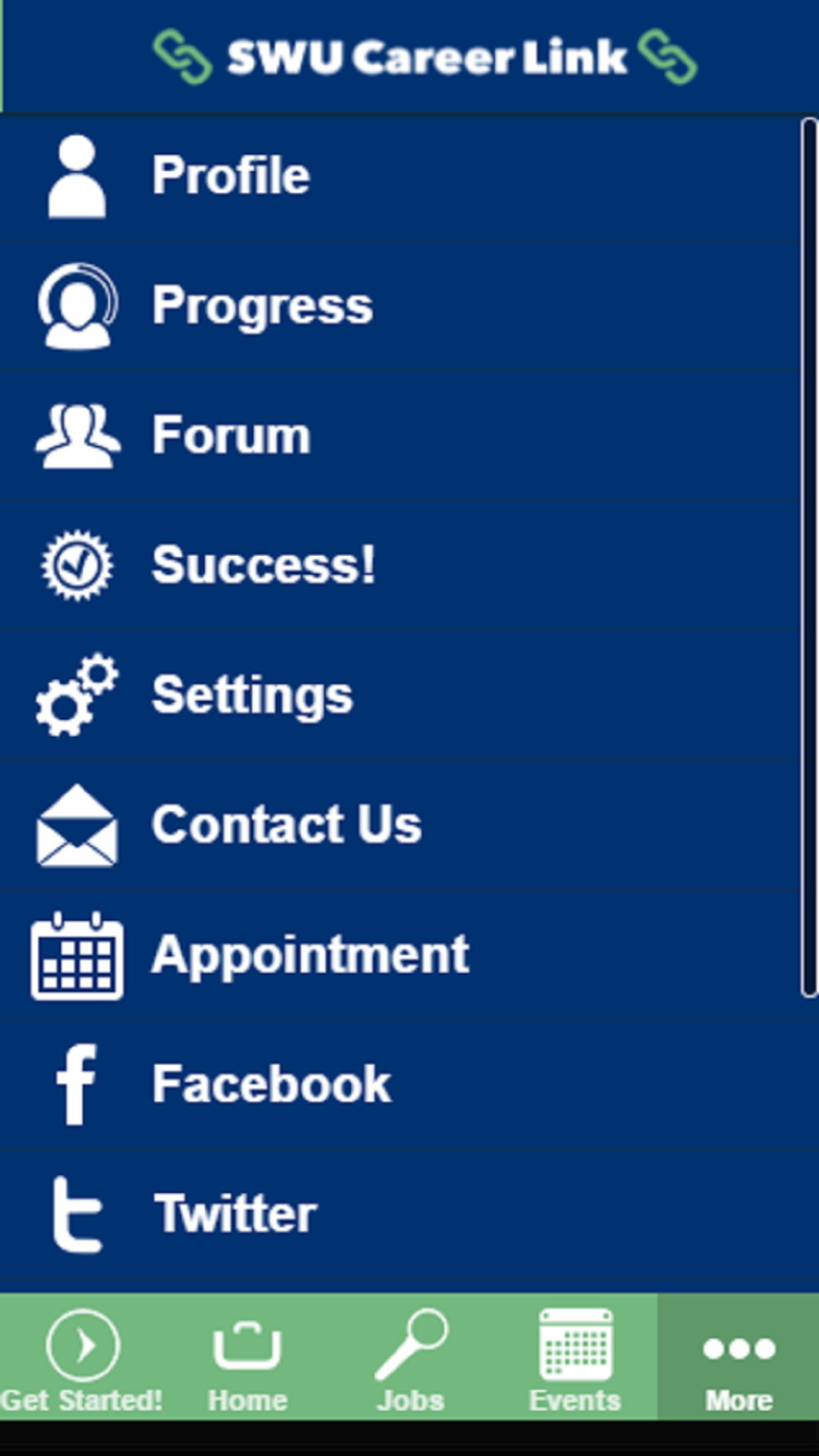This screenshot has height=1456, width=819.
Task: Tap the More tab
Action: 738,1357
